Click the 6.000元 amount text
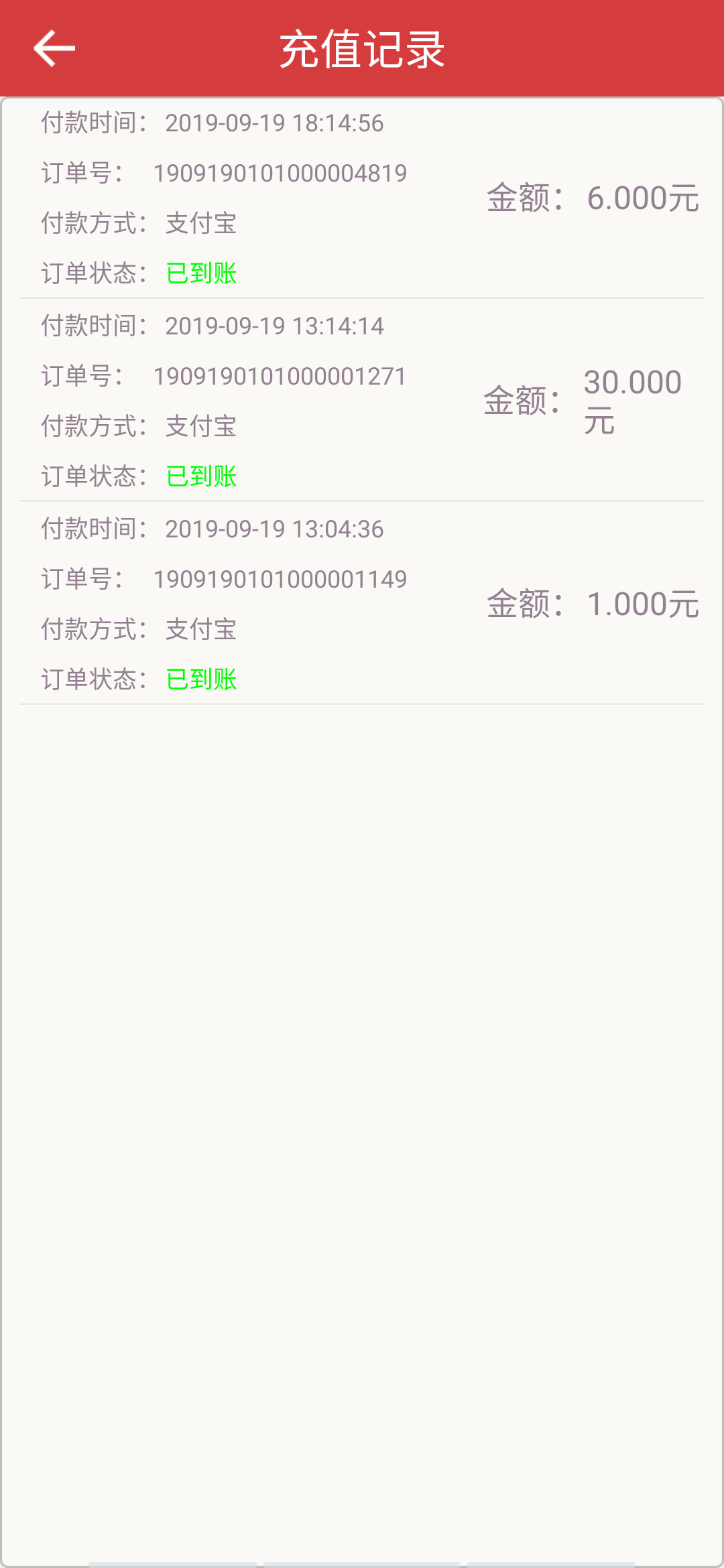The height and width of the screenshot is (1568, 724). [644, 196]
